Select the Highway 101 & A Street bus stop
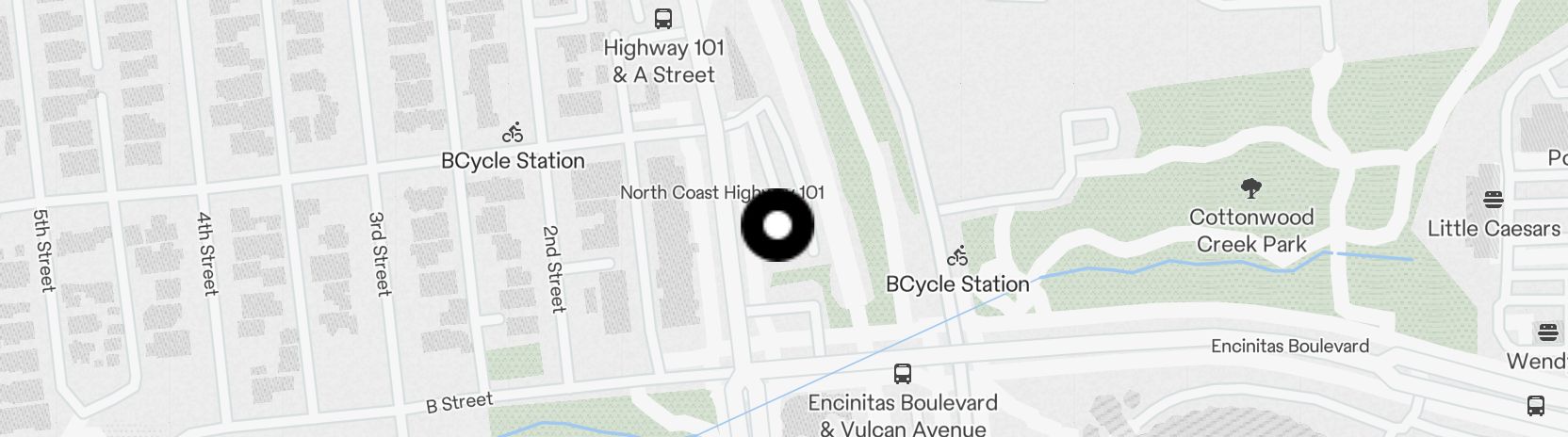The image size is (1568, 437). coord(663,19)
